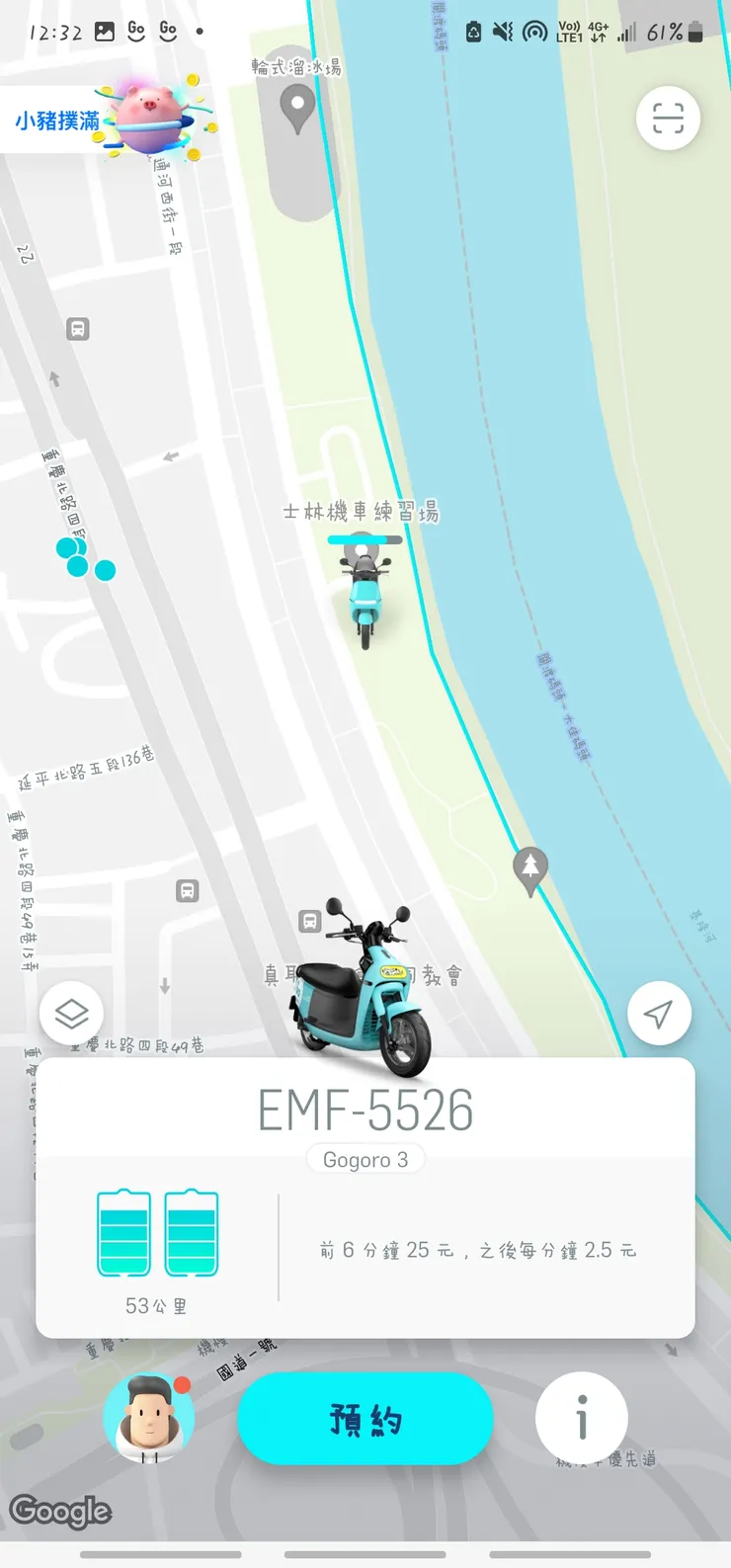The width and height of the screenshot is (731, 1568).
Task: Recenter map on my current location
Action: click(659, 1014)
